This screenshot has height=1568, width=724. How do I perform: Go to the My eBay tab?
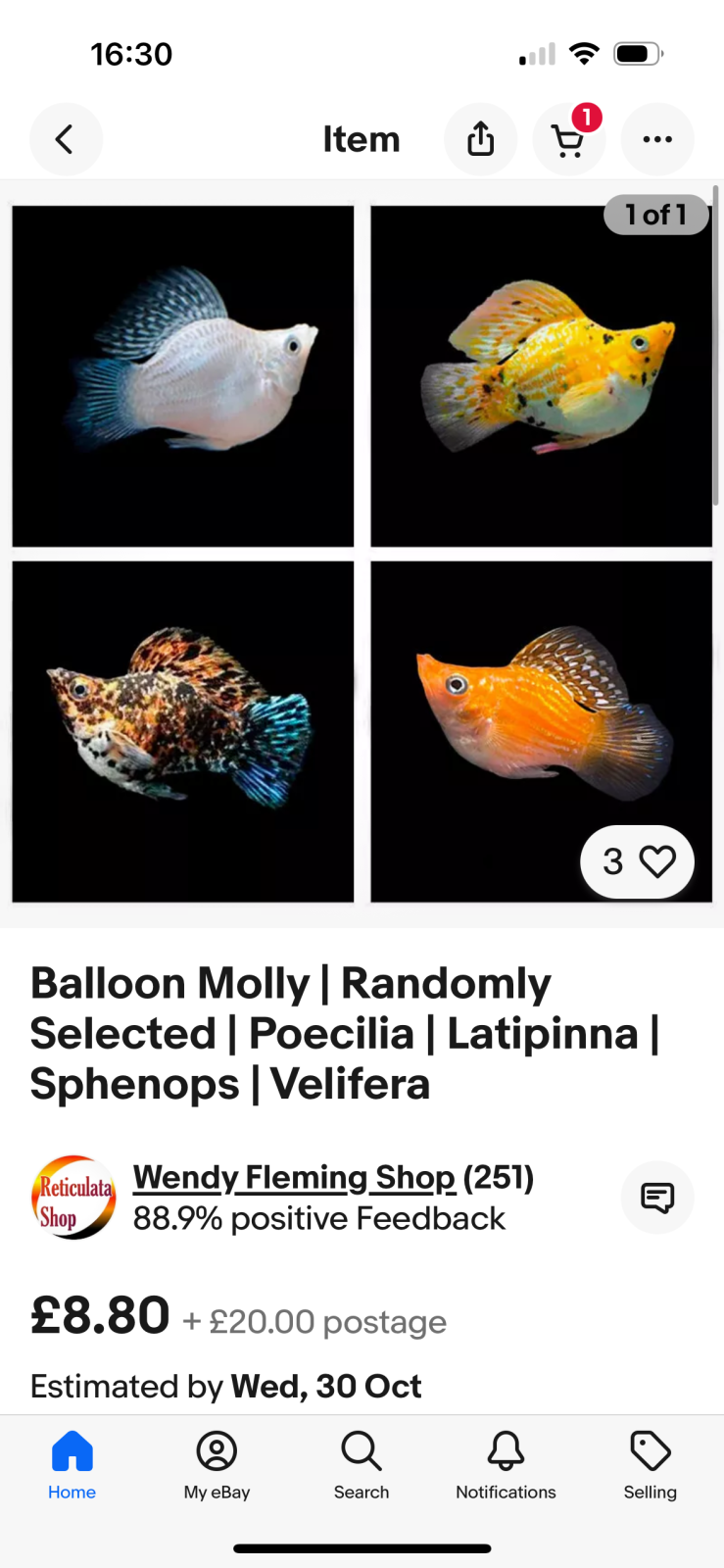point(217,1465)
